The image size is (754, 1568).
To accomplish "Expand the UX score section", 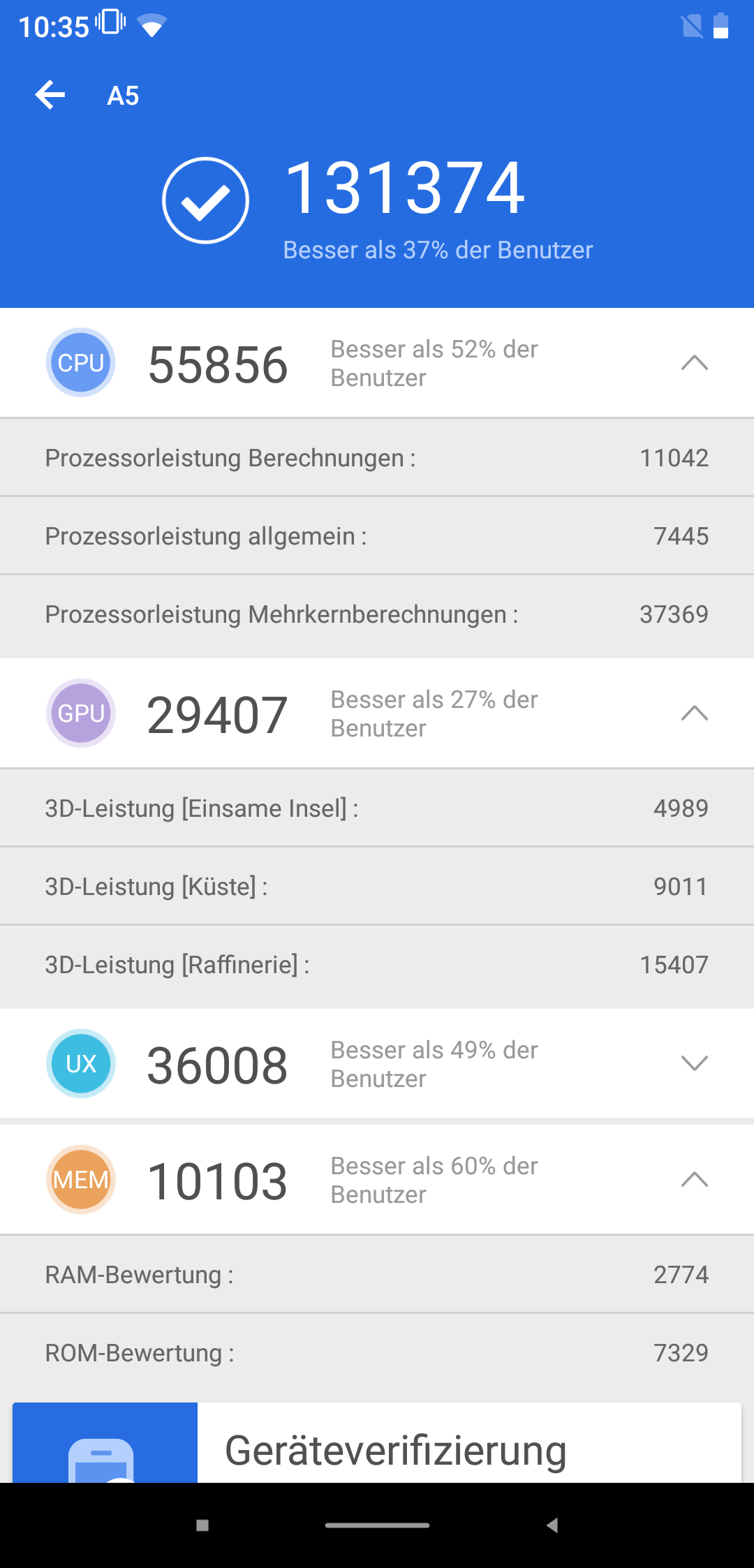I will pyautogui.click(x=694, y=1063).
